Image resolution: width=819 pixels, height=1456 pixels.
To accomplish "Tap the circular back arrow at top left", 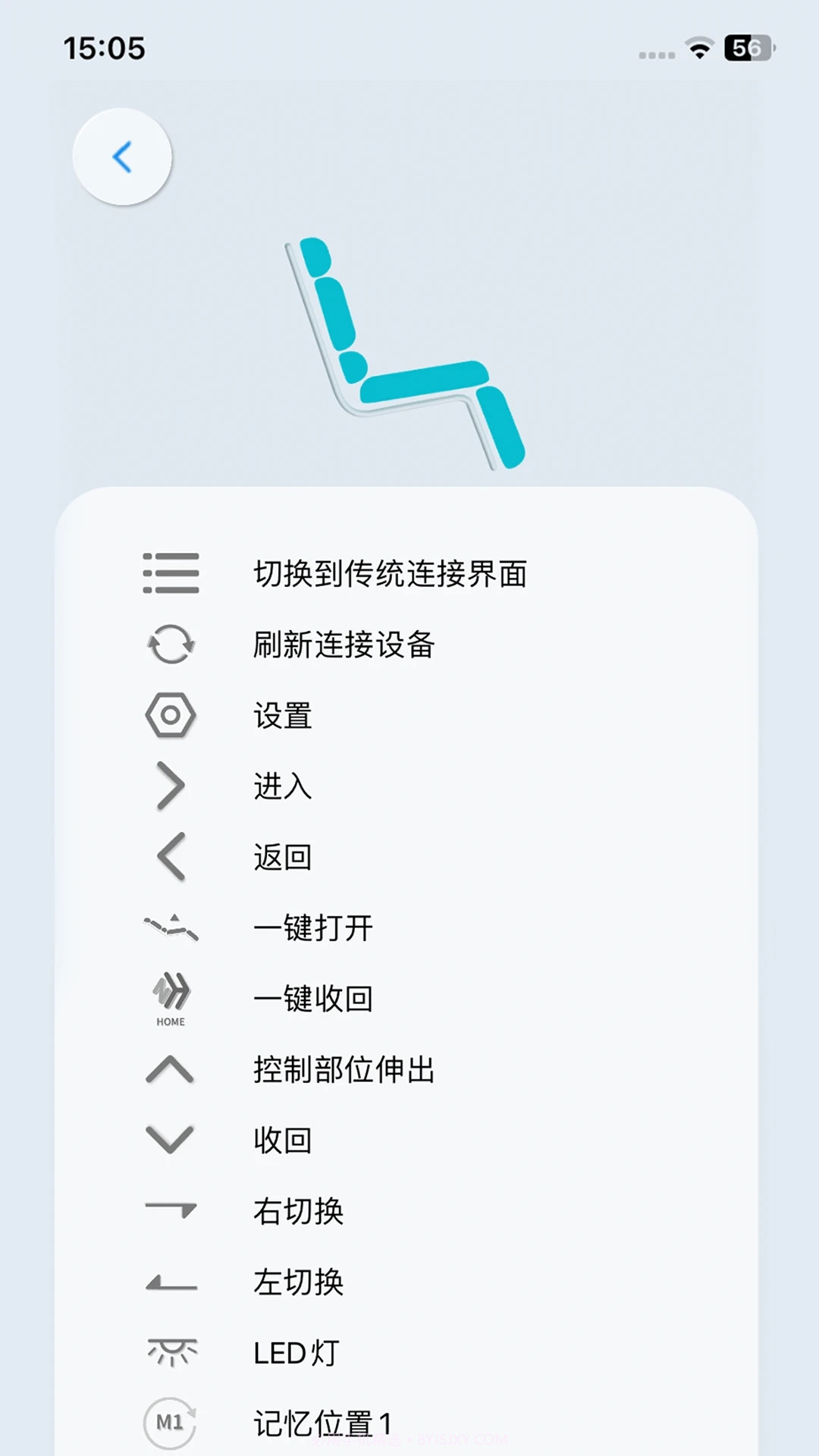I will pos(122,156).
